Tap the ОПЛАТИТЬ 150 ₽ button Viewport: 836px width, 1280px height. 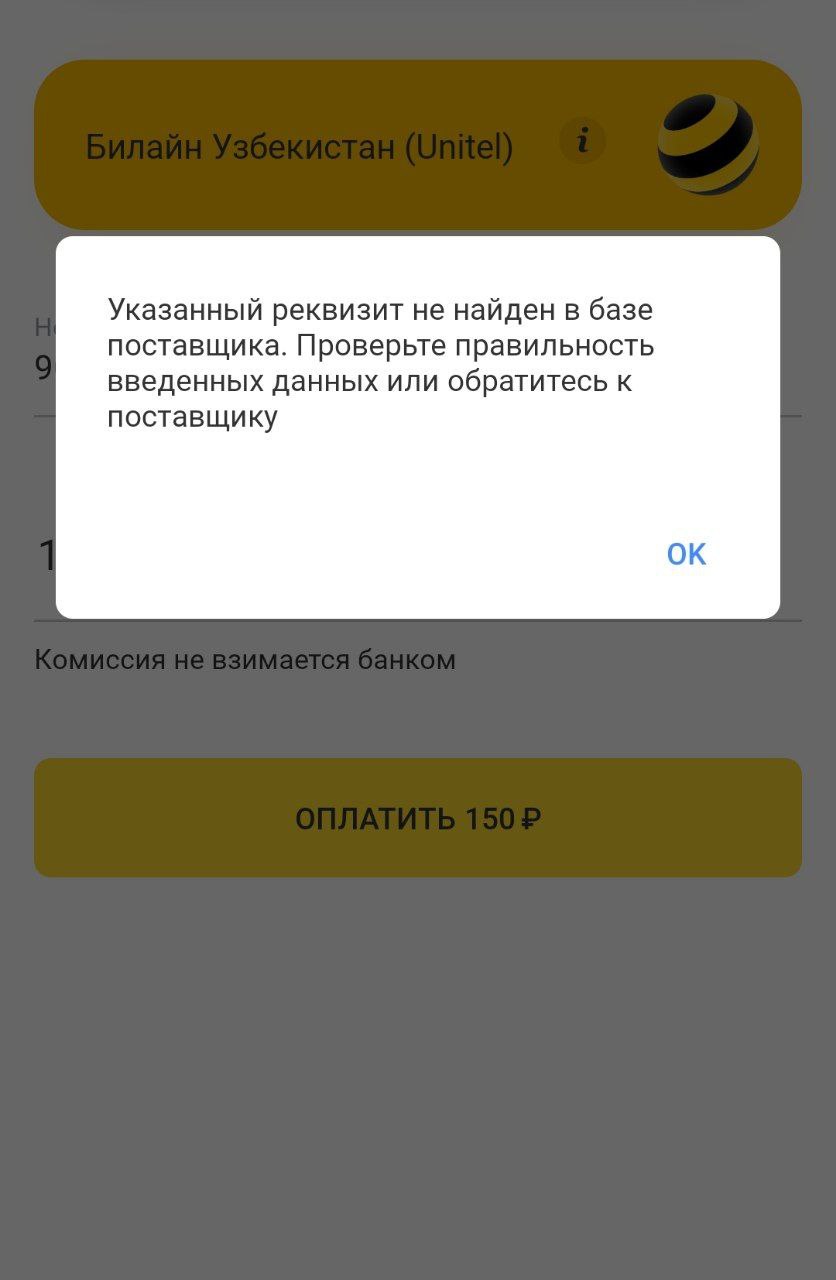[418, 818]
